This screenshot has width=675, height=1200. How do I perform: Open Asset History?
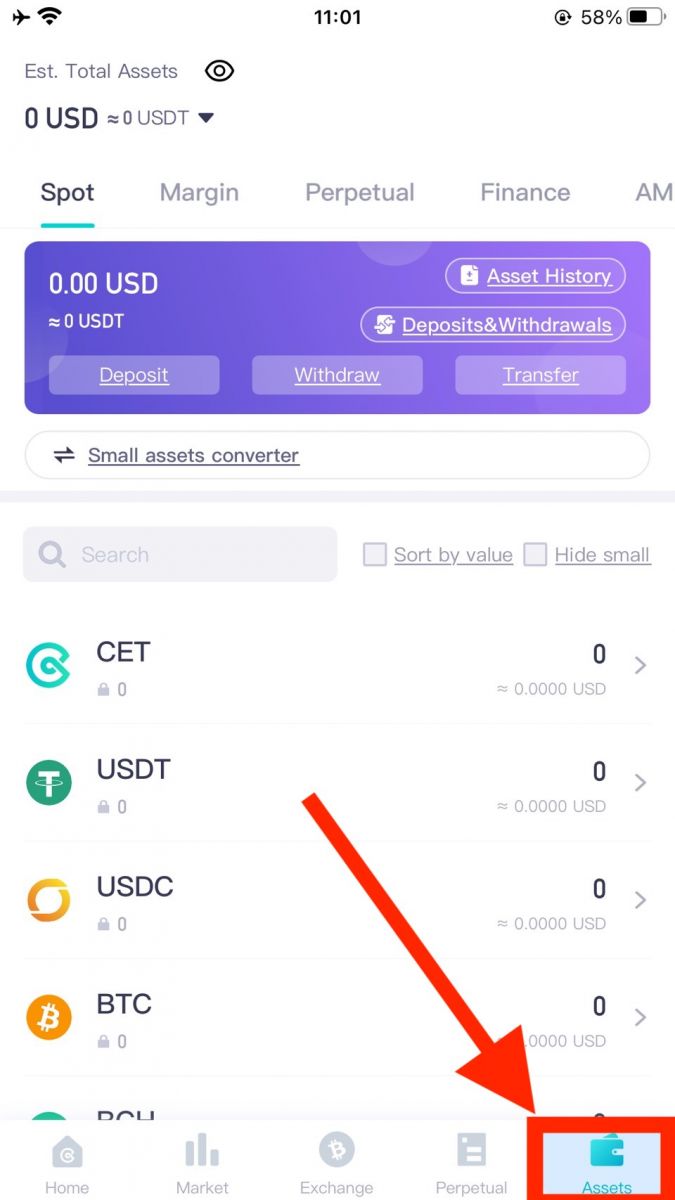[x=535, y=276]
